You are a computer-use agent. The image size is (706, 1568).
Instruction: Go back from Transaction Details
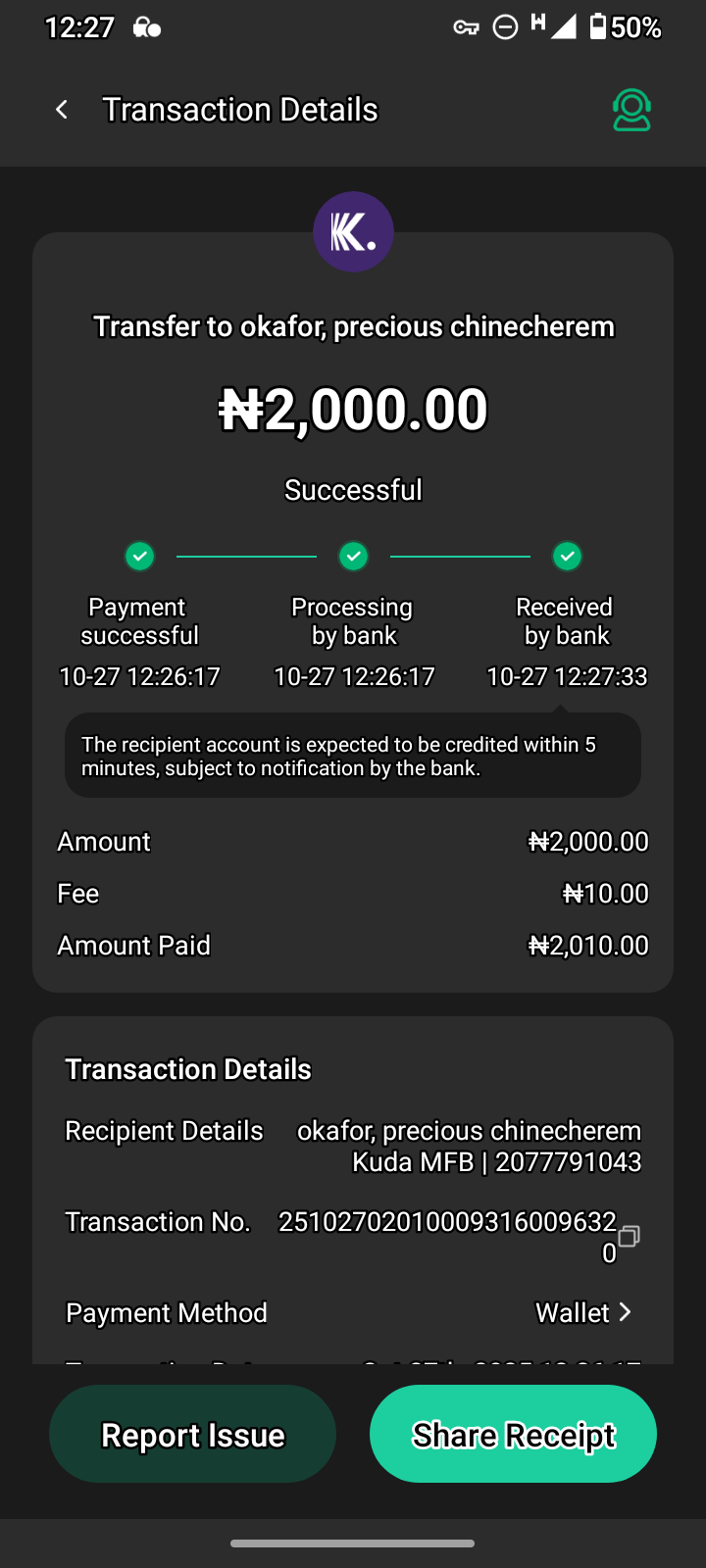(x=62, y=110)
